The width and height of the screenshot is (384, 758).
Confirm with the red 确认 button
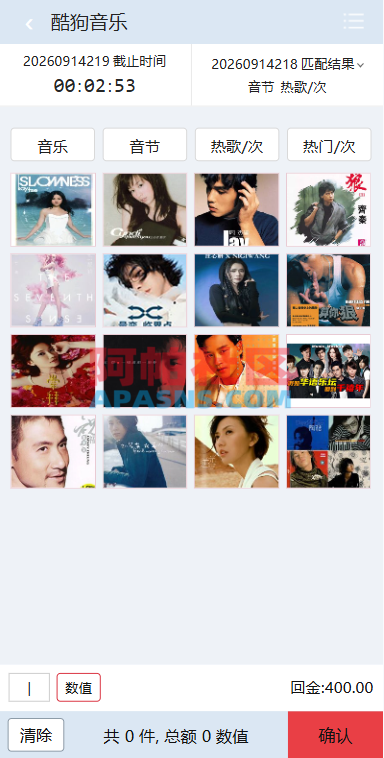(x=336, y=735)
